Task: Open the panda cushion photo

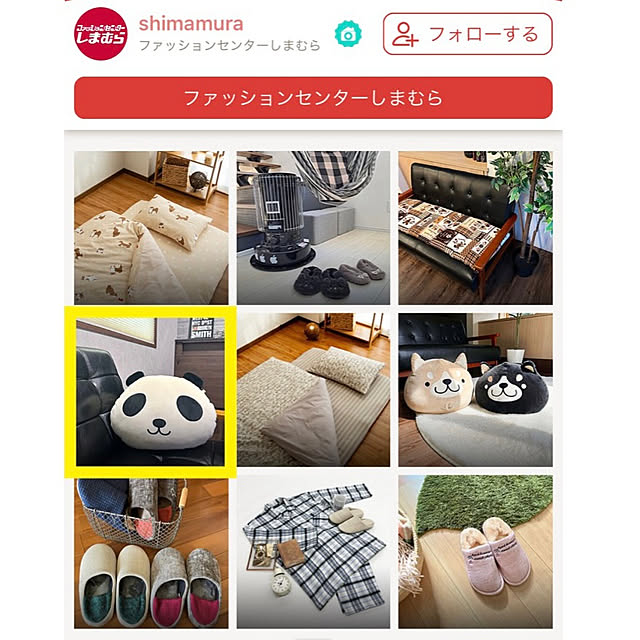Action: pos(151,391)
